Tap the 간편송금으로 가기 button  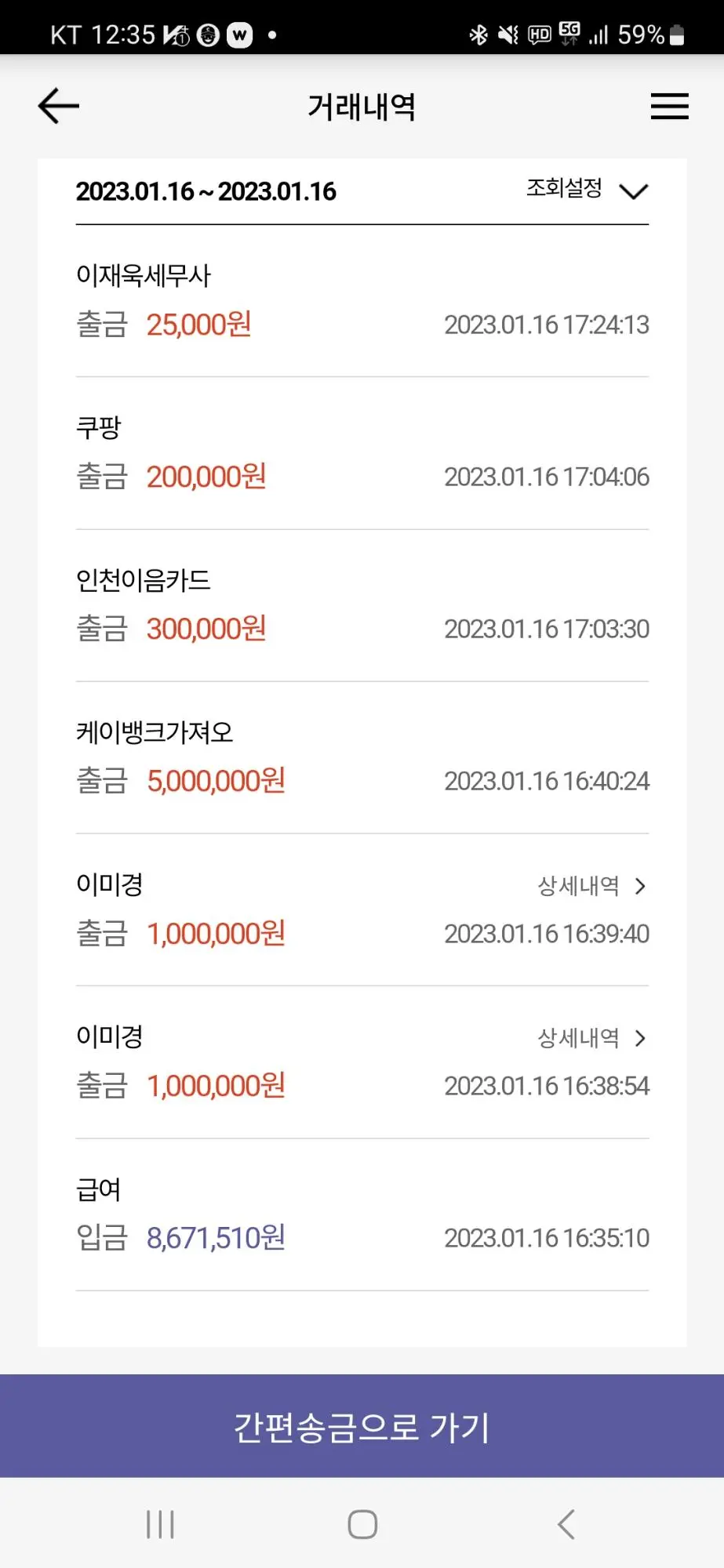coord(362,1426)
